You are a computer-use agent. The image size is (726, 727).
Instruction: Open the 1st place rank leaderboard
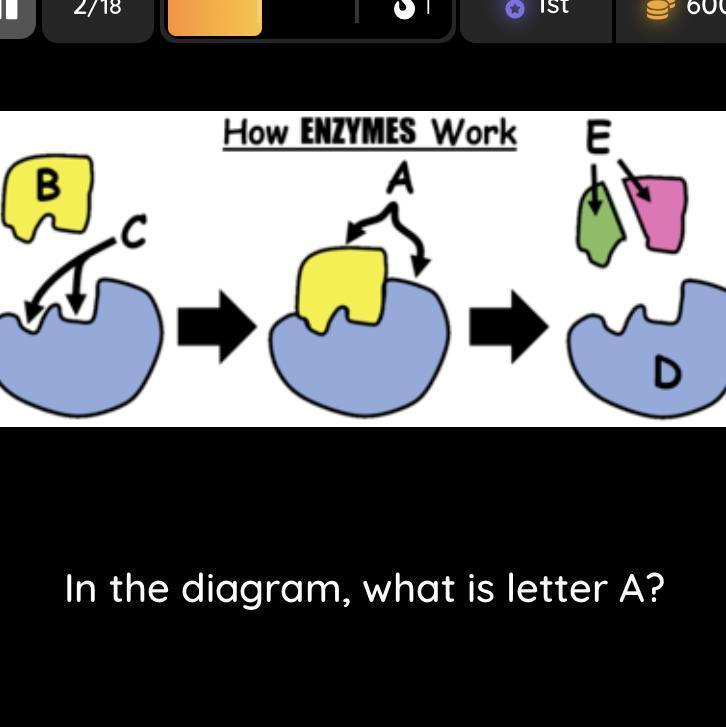click(x=537, y=10)
